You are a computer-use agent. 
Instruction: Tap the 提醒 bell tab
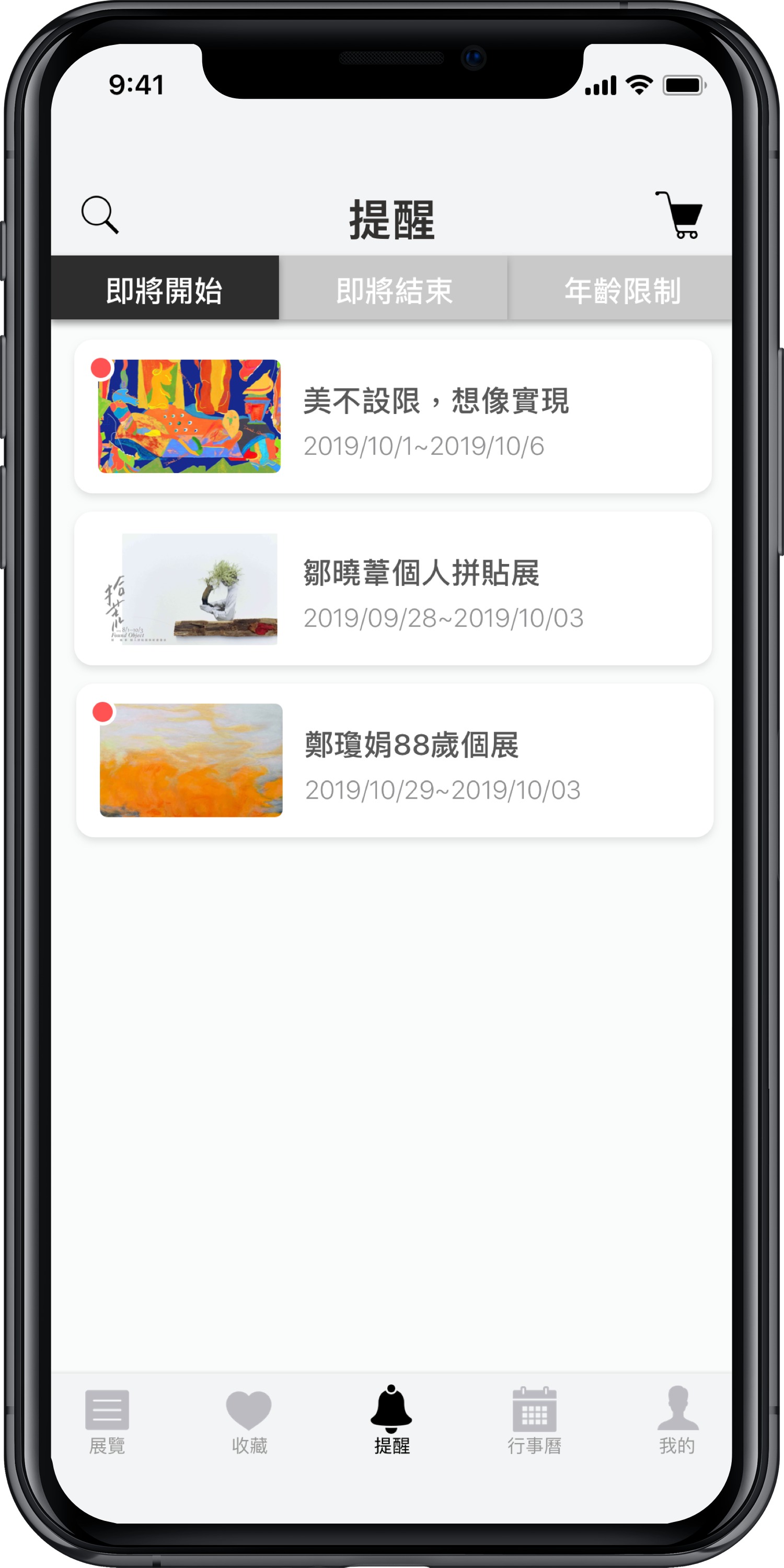[x=391, y=1420]
